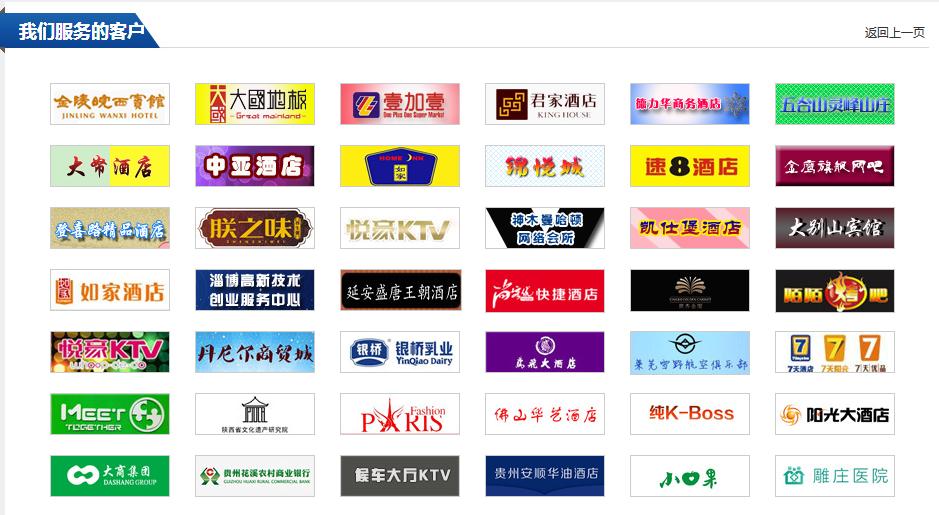Open the 如家酒店 client tile
Image resolution: width=939 pixels, height=515 pixels.
pyautogui.click(x=110, y=290)
